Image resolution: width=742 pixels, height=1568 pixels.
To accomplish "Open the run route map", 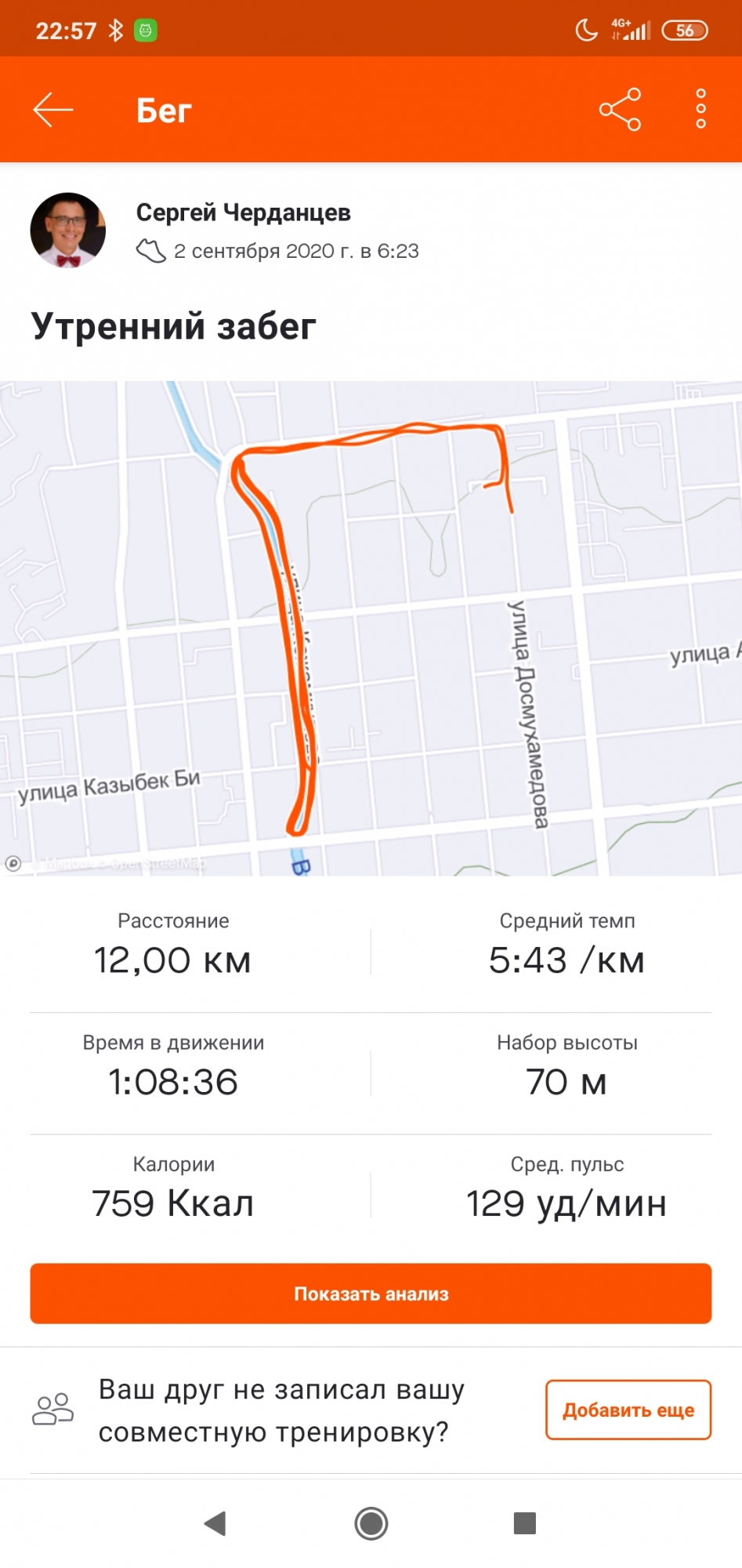I will click(x=371, y=627).
